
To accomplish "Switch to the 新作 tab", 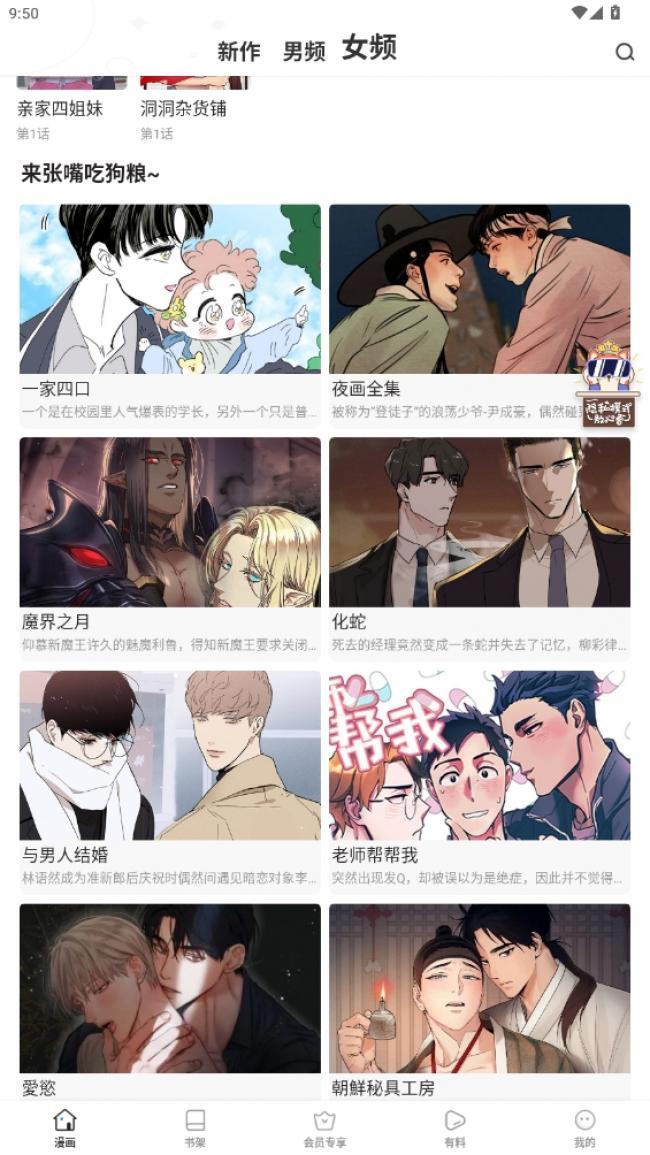I will (239, 51).
